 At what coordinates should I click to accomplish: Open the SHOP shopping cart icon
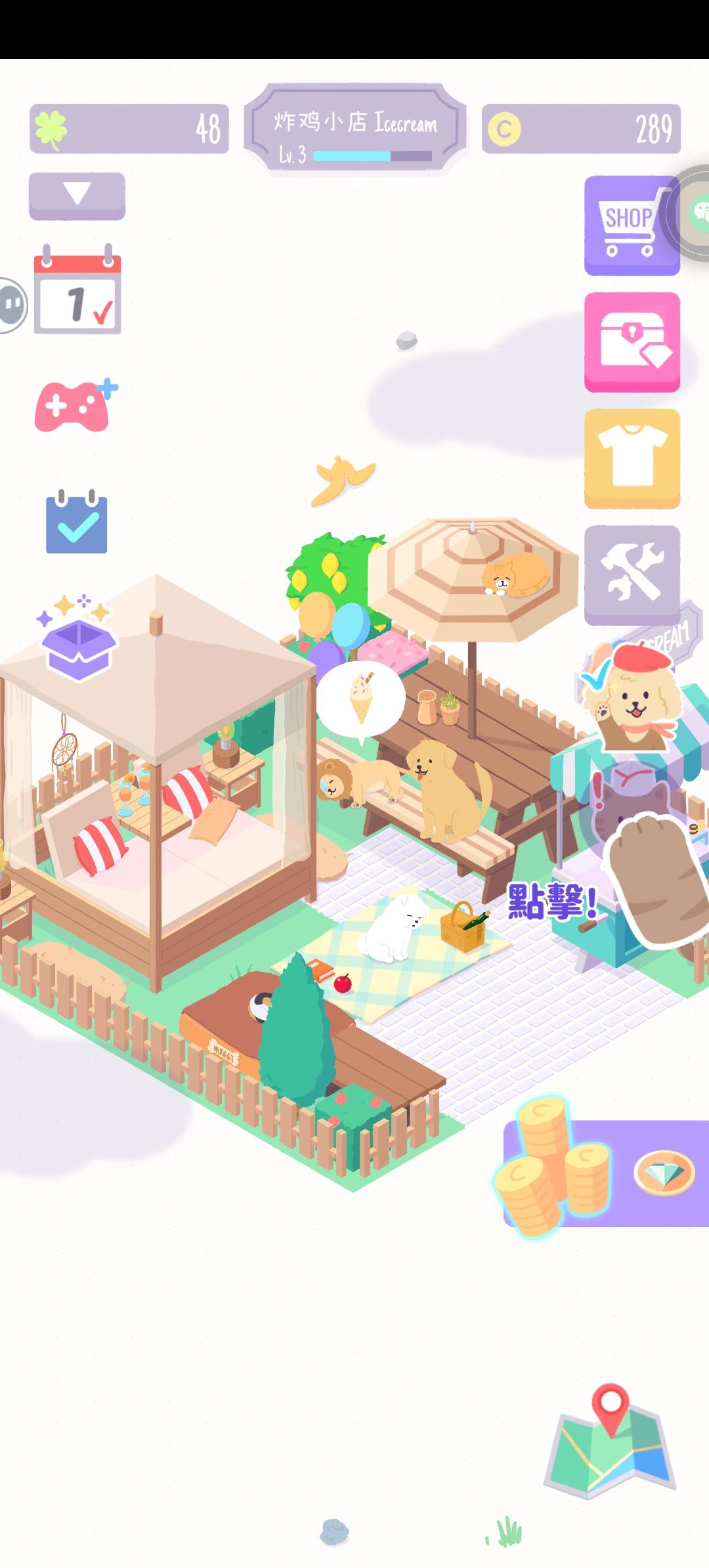click(x=630, y=222)
